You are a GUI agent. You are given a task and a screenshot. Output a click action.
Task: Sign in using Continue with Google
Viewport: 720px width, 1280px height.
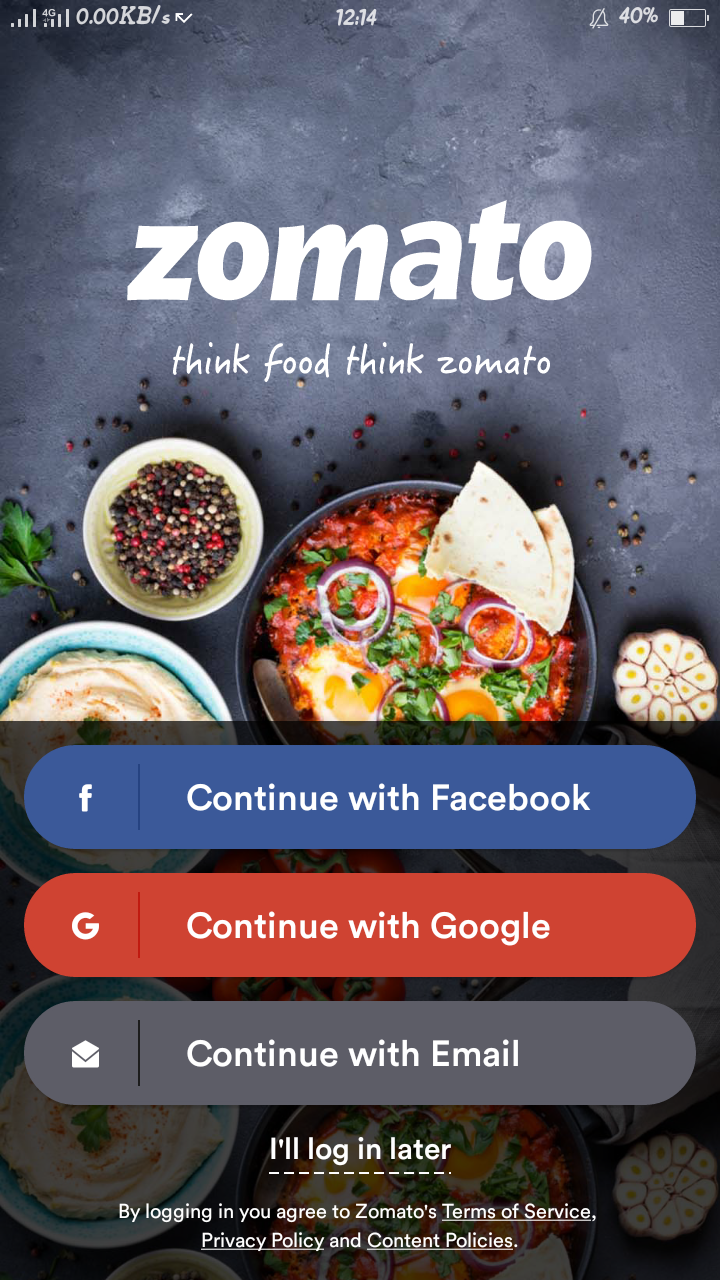click(360, 925)
